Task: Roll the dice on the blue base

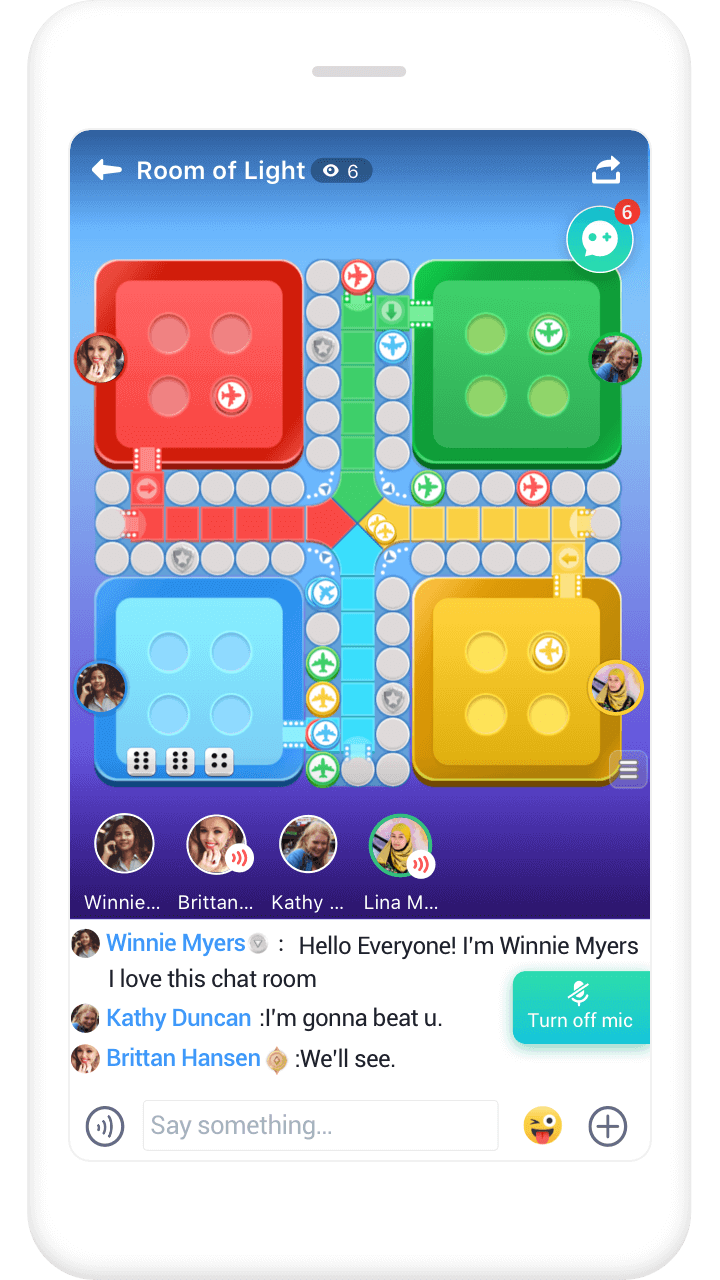Action: pyautogui.click(x=180, y=761)
